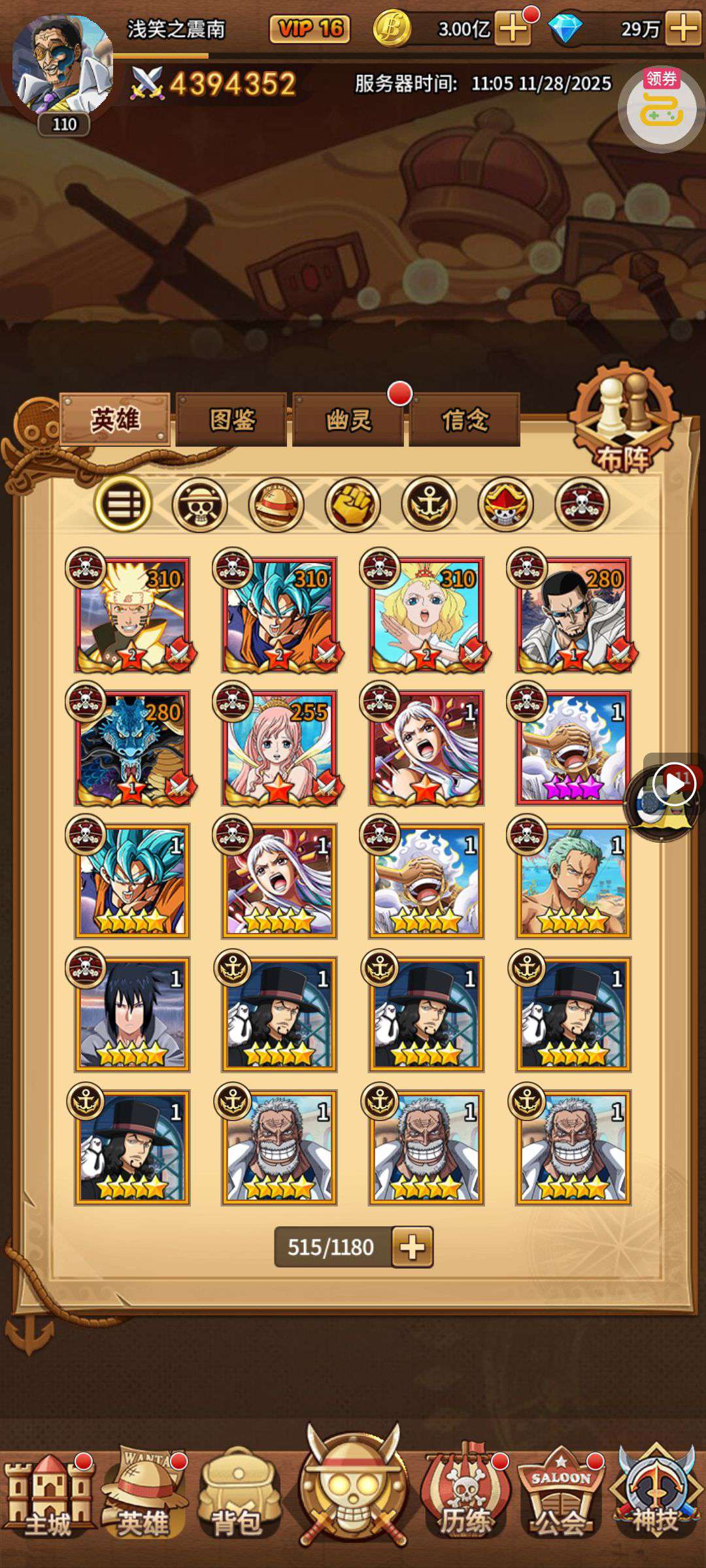
Task: Filter heroes by the fist faction icon
Action: pos(353,504)
